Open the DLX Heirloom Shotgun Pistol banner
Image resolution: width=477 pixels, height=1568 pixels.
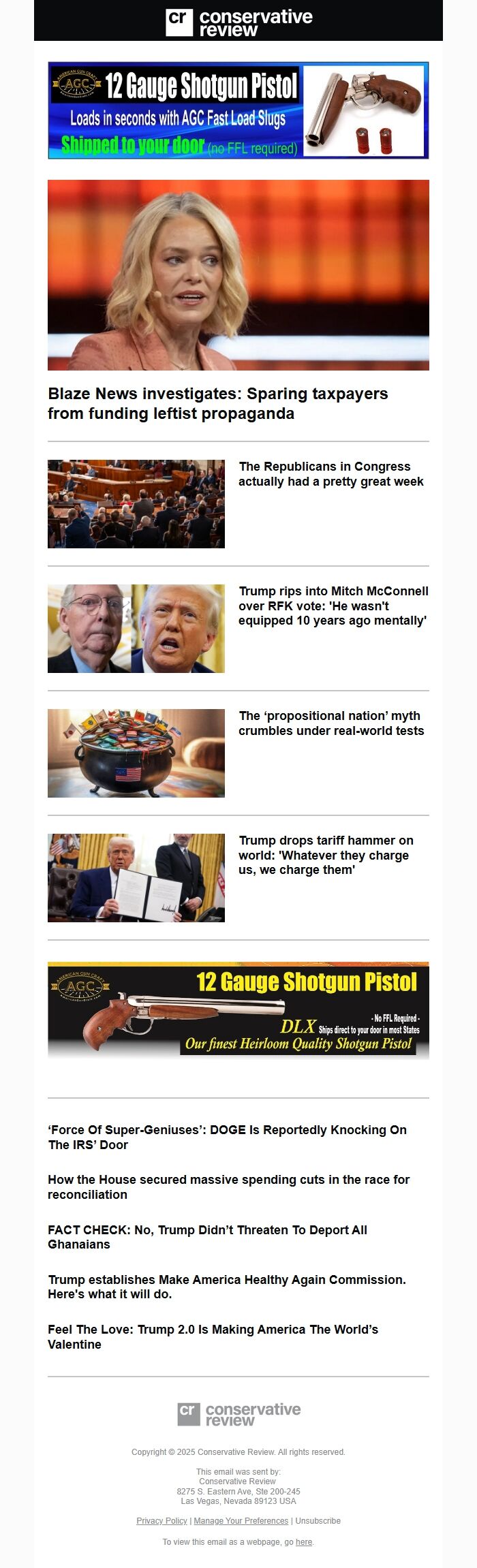tap(238, 1009)
